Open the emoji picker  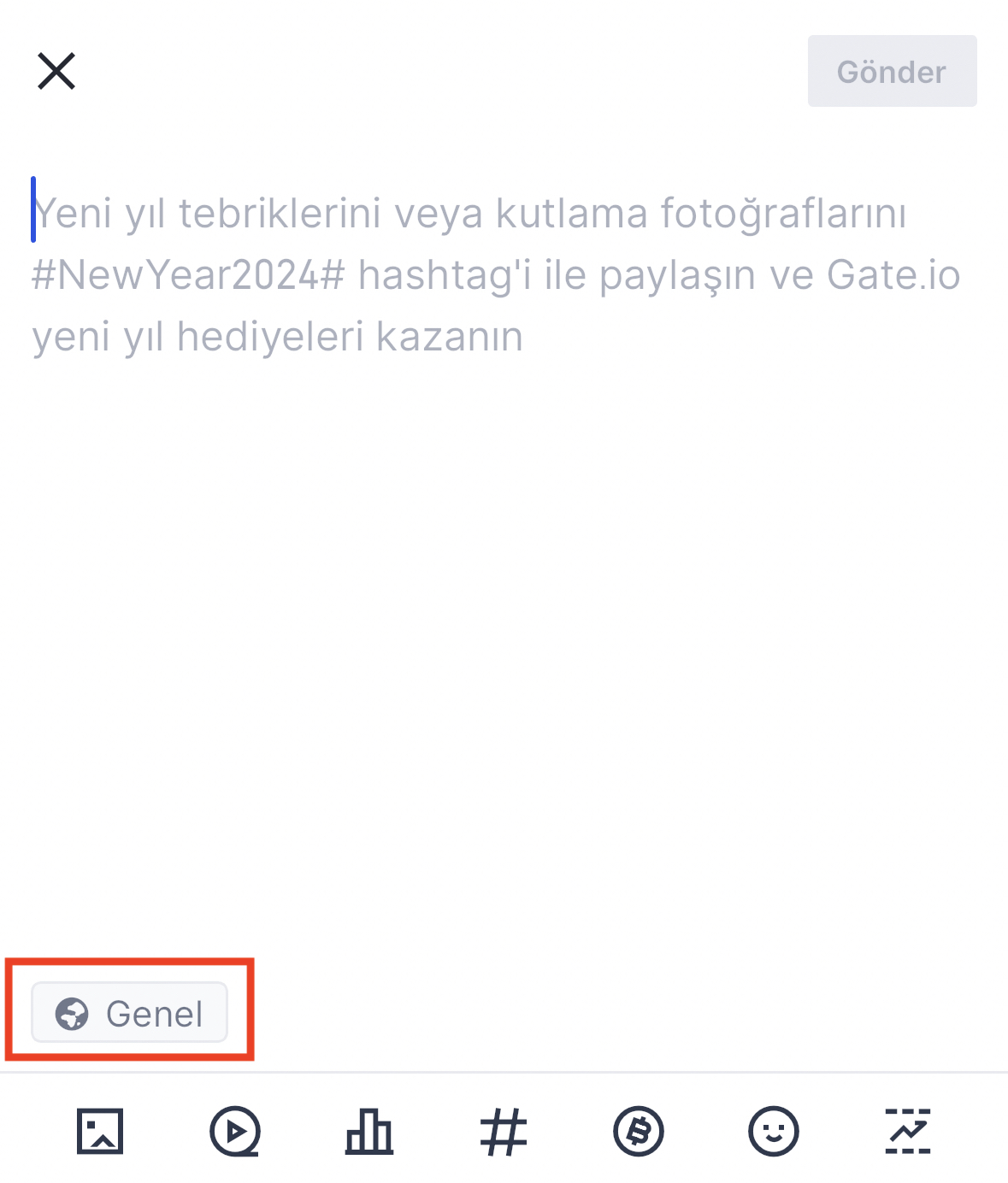click(773, 1131)
